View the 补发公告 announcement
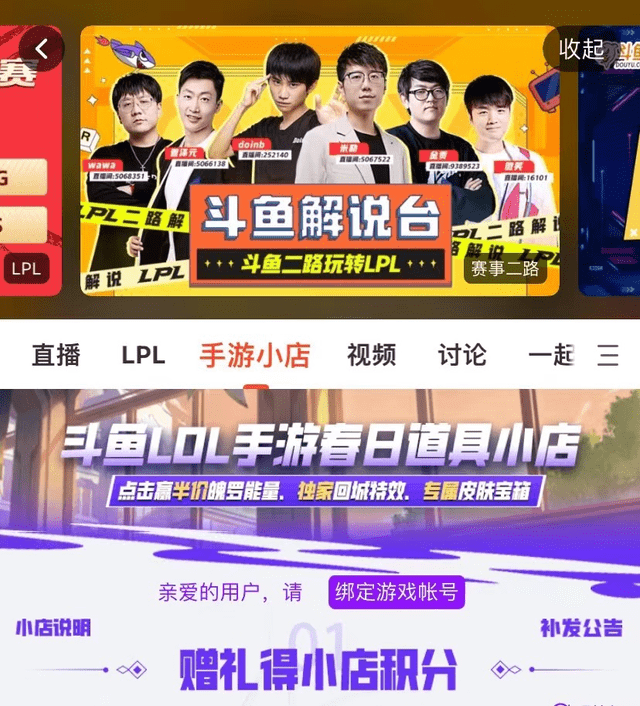Image resolution: width=640 pixels, height=706 pixels. click(581, 628)
